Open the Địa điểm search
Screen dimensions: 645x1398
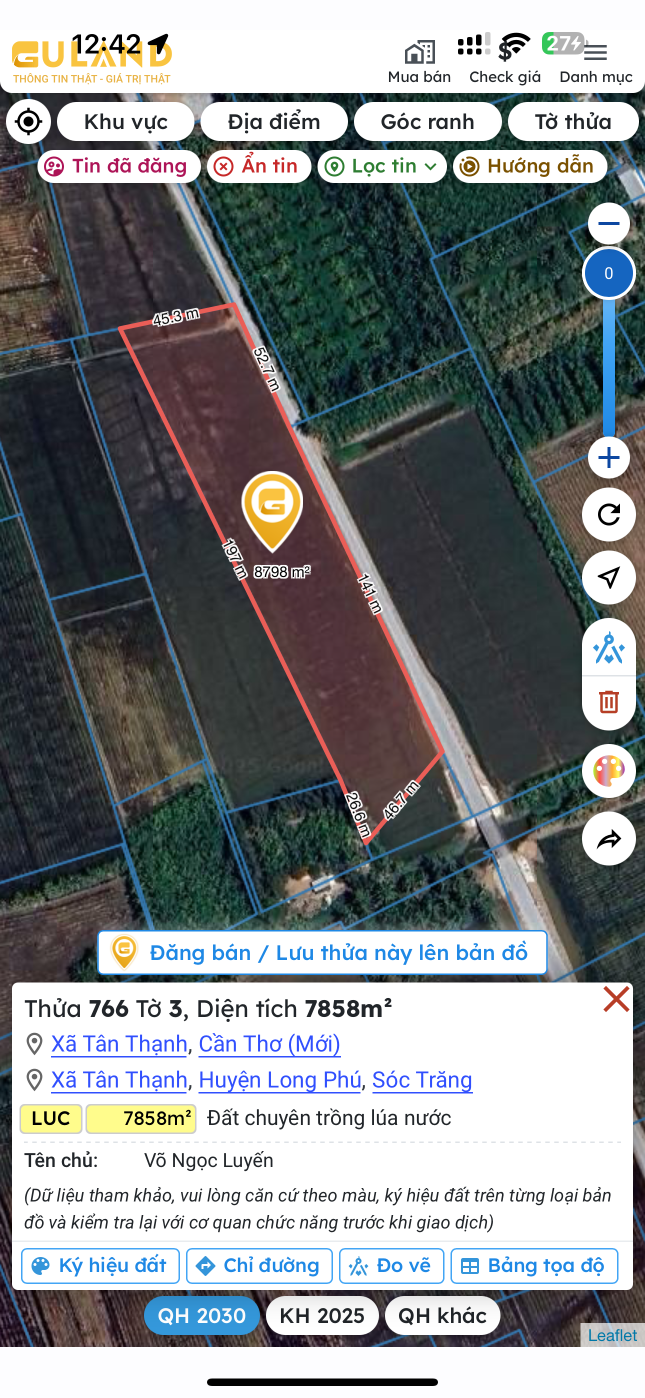[274, 123]
